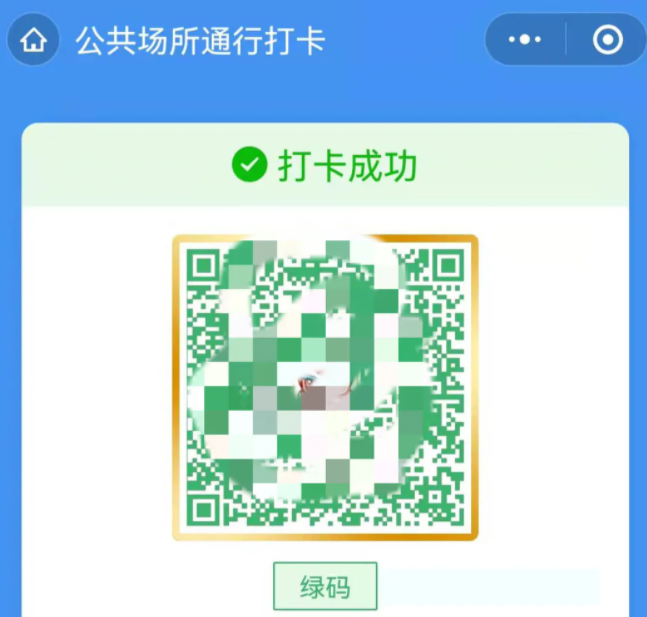Image resolution: width=647 pixels, height=617 pixels.
Task: Open the three-dot more options menu
Action: [x=524, y=40]
